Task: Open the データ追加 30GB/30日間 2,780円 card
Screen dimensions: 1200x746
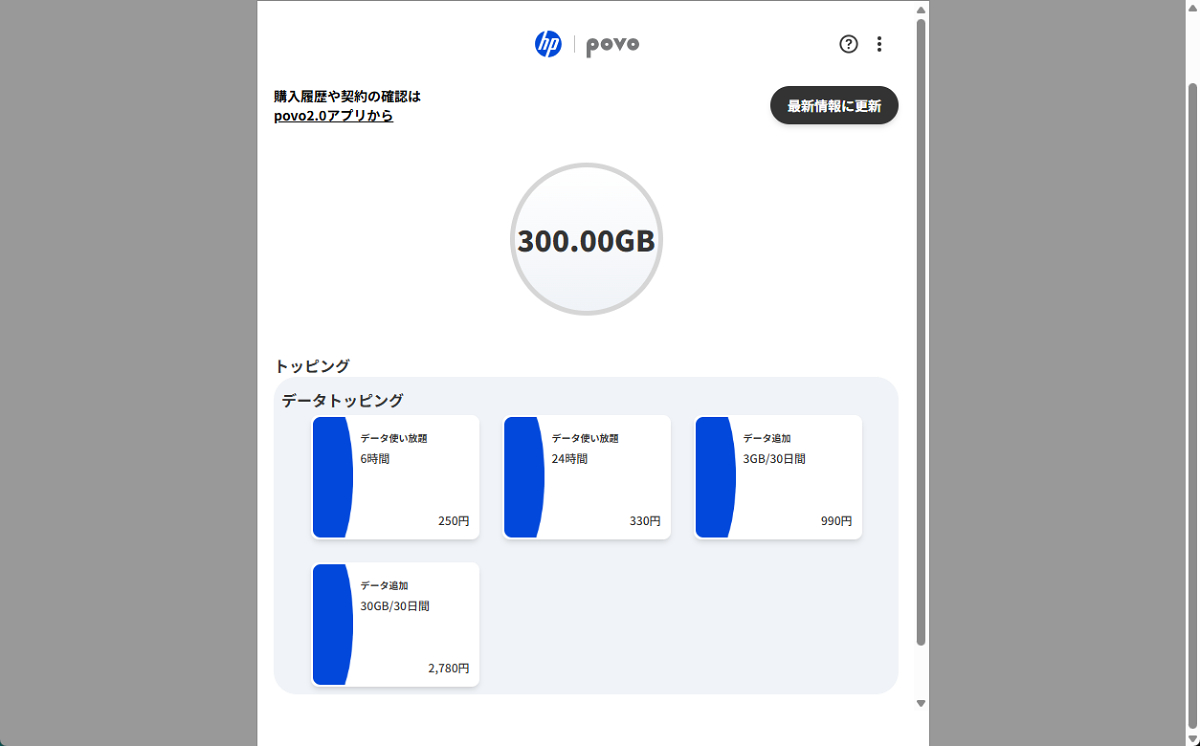Action: (396, 624)
